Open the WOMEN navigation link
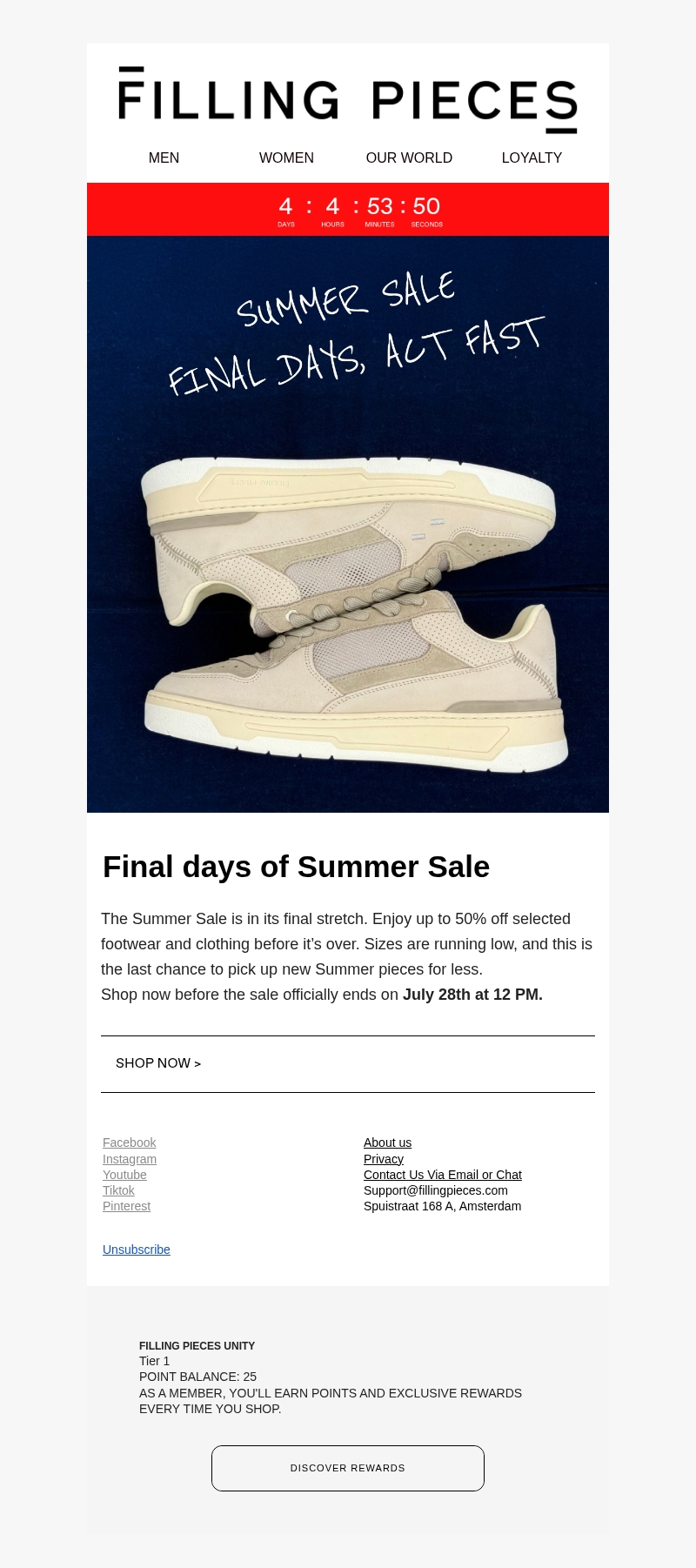The image size is (696, 1568). click(286, 157)
